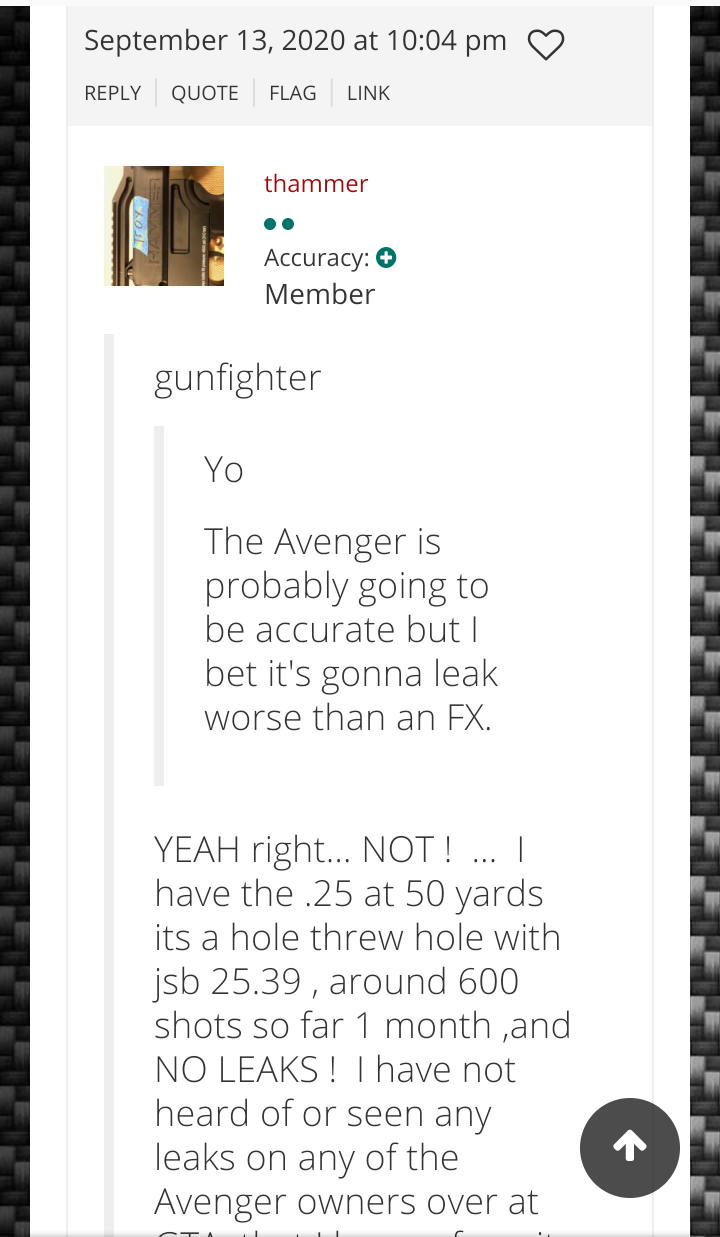The height and width of the screenshot is (1237, 720).
Task: View thammer's avatar picture
Action: click(x=164, y=226)
